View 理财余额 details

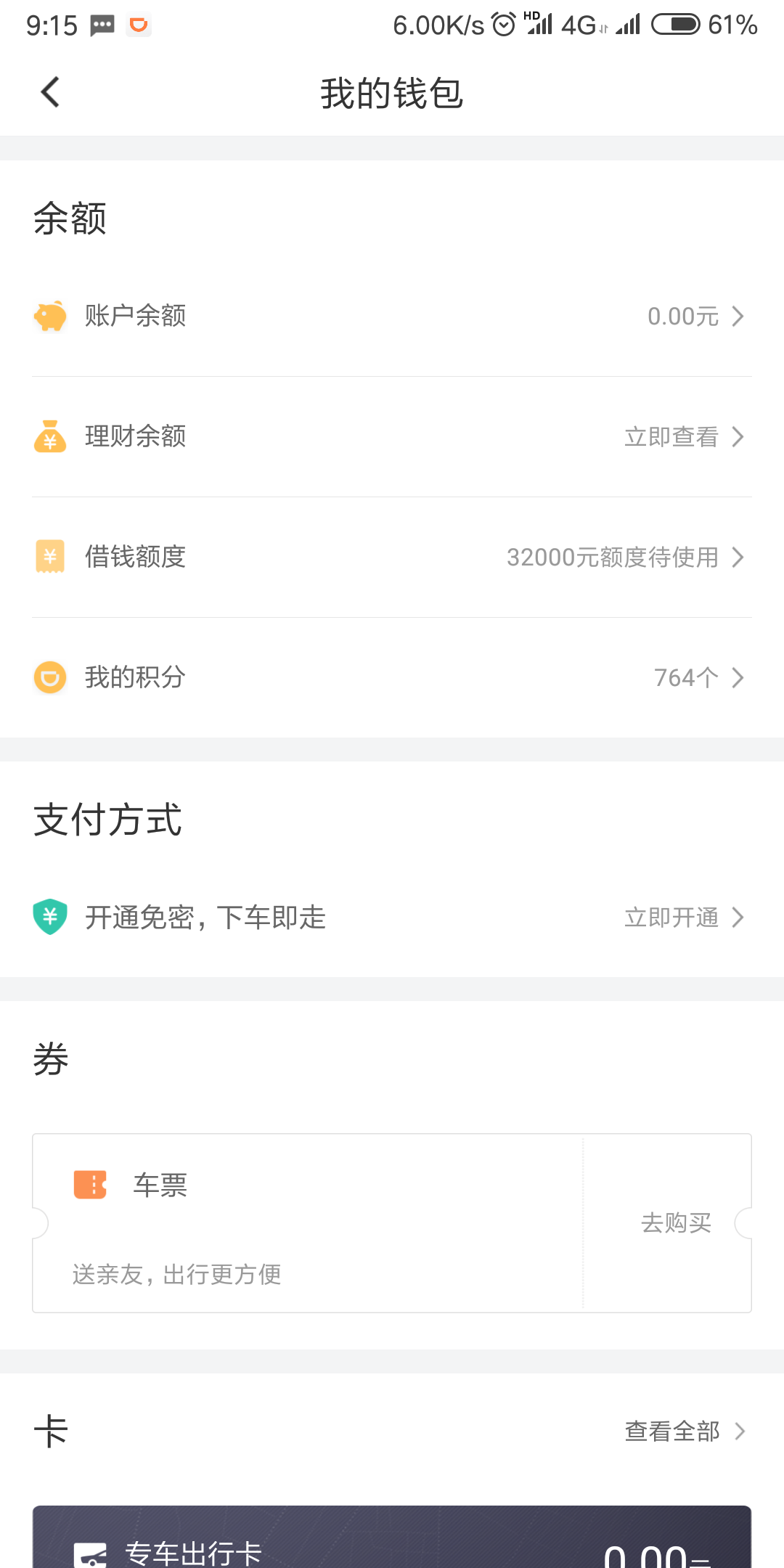tap(392, 436)
